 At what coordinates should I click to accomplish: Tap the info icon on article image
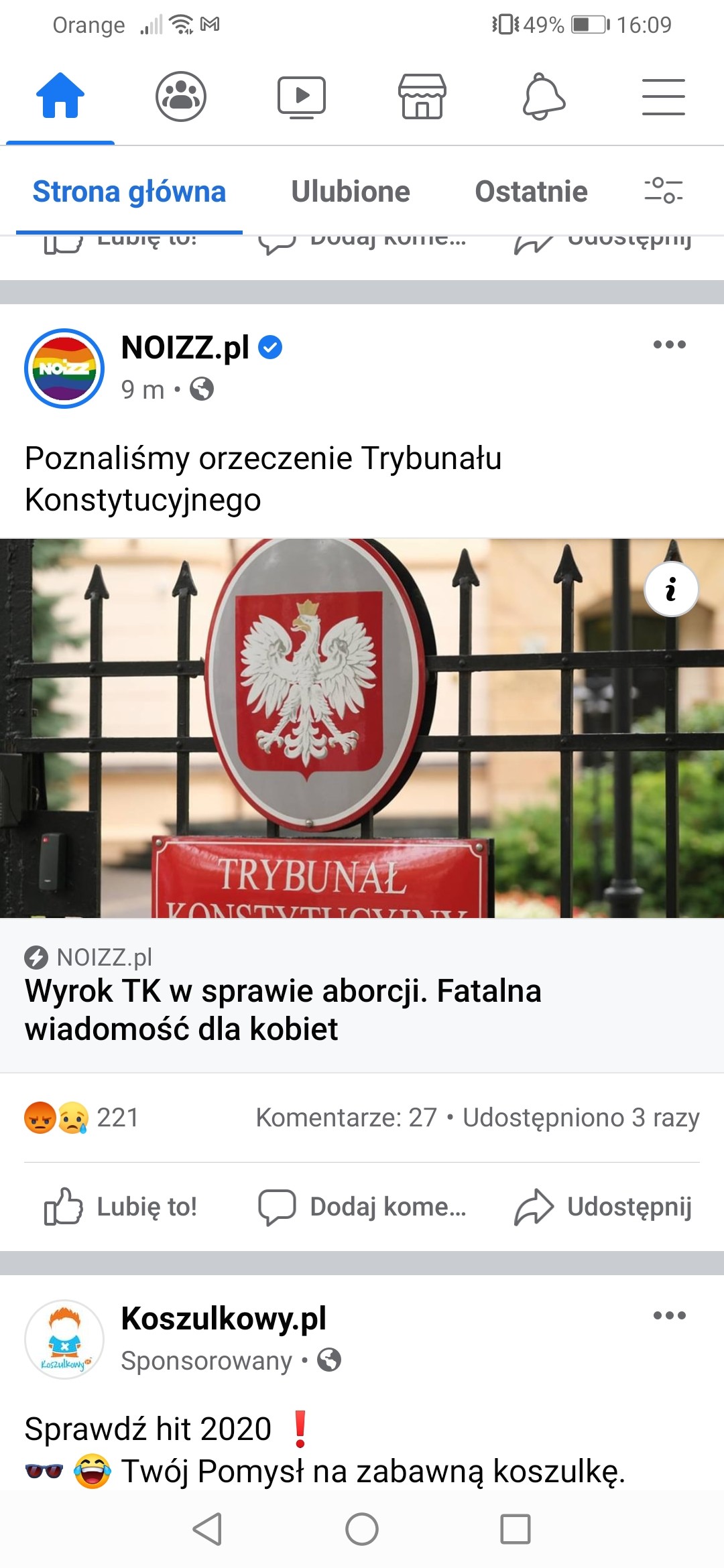[x=671, y=590]
